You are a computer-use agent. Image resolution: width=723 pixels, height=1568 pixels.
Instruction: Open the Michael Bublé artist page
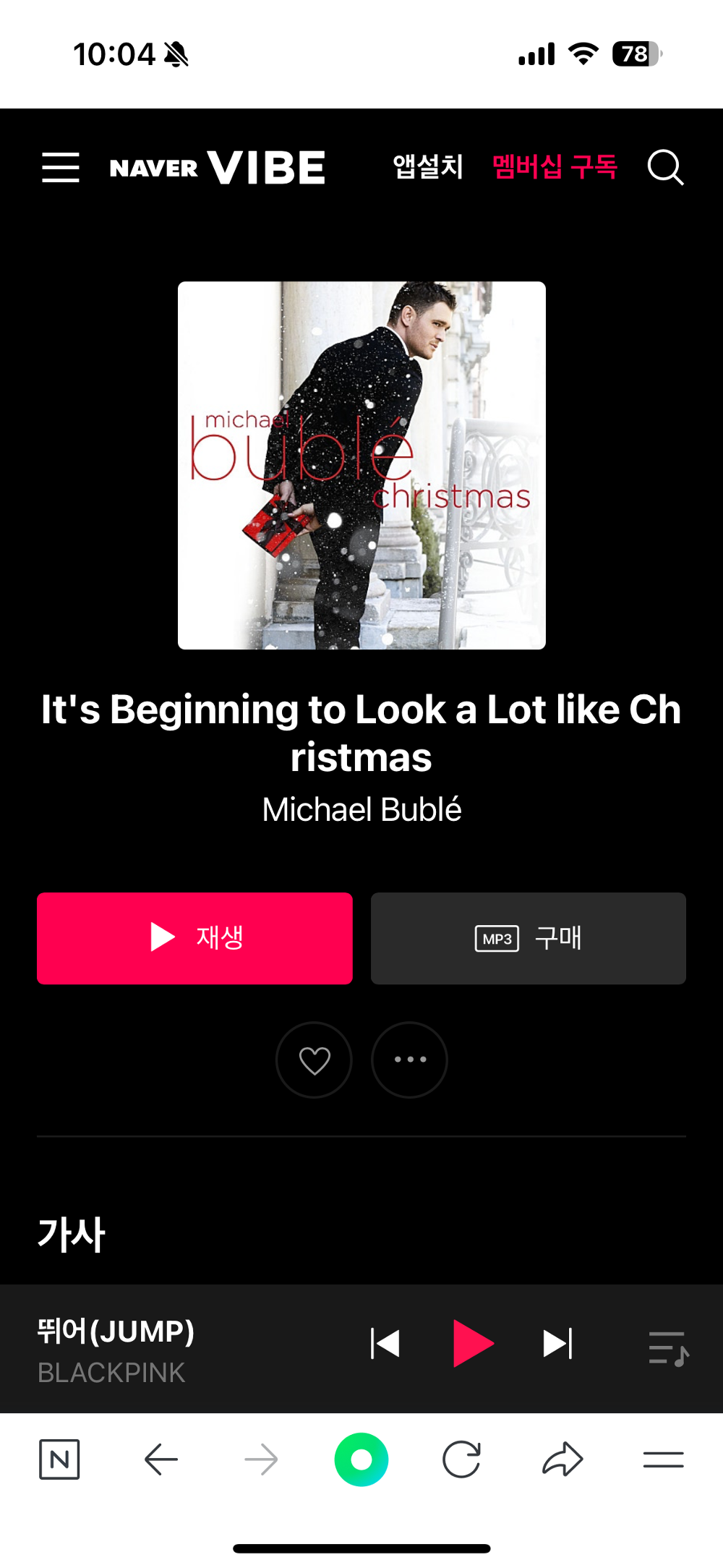[x=361, y=809]
